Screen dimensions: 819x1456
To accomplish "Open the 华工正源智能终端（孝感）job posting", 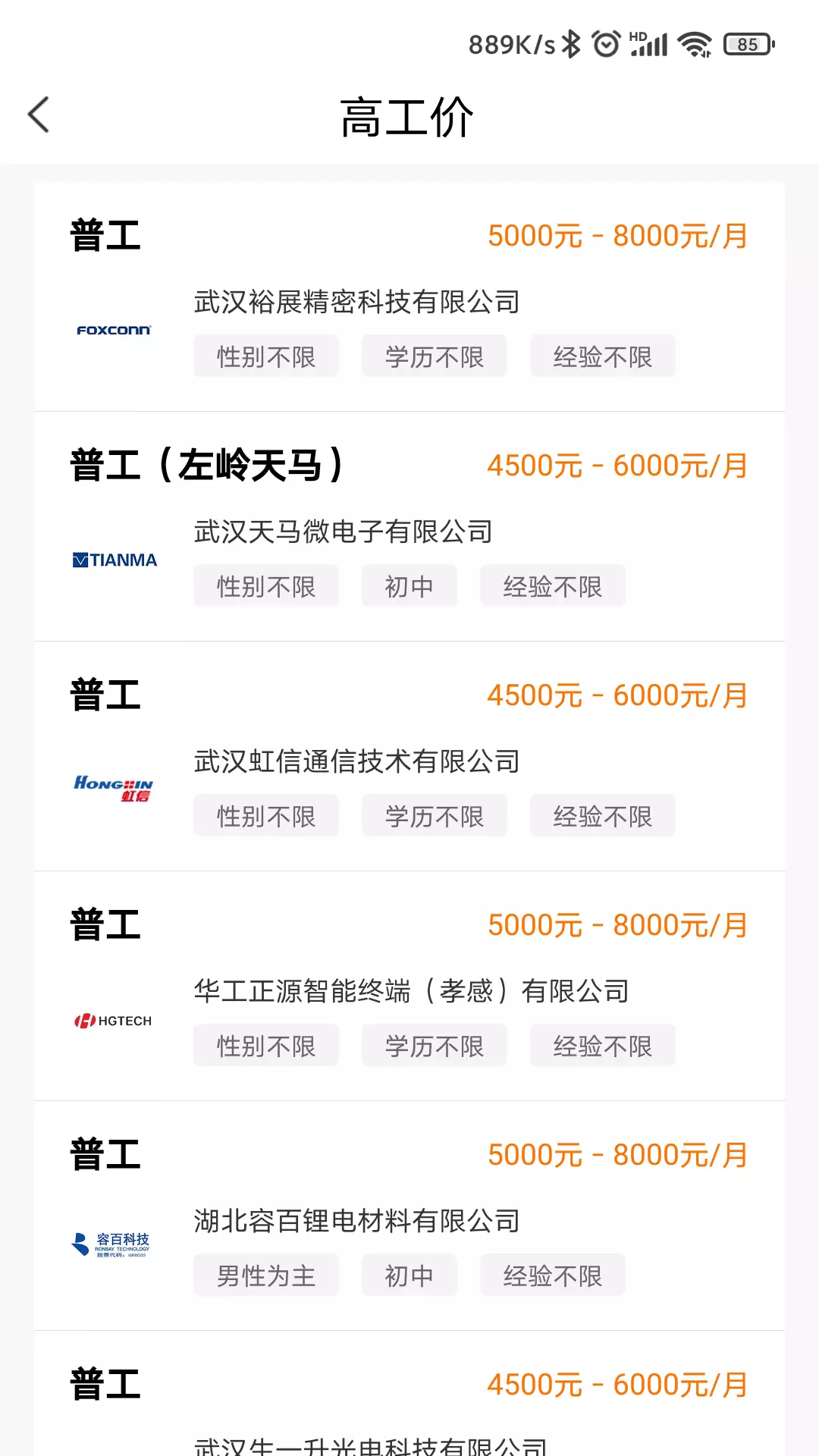I will (x=409, y=987).
